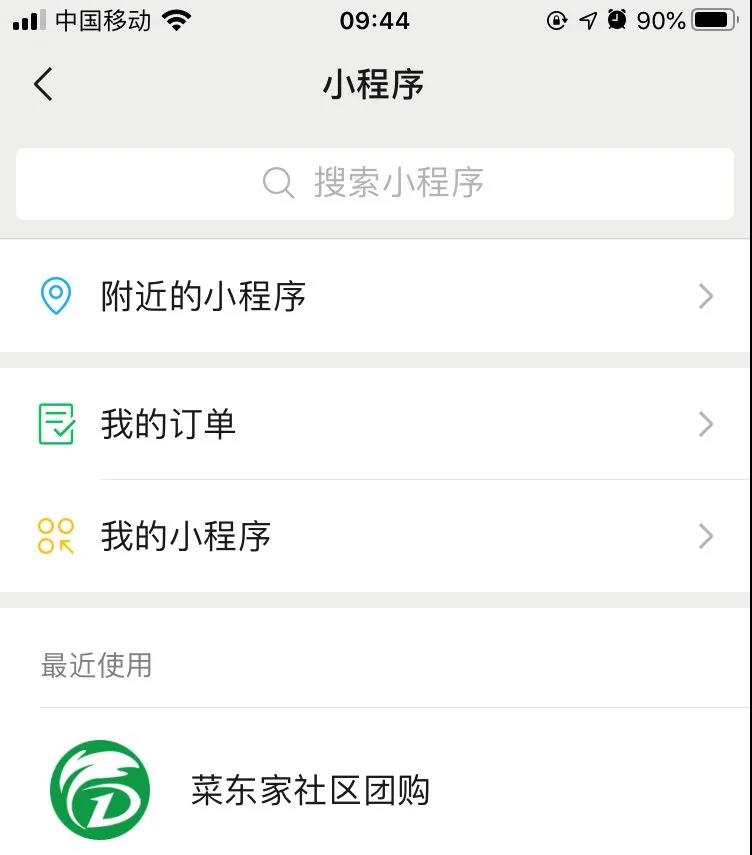
Task: Go back using the top-left arrow
Action: click(x=43, y=85)
